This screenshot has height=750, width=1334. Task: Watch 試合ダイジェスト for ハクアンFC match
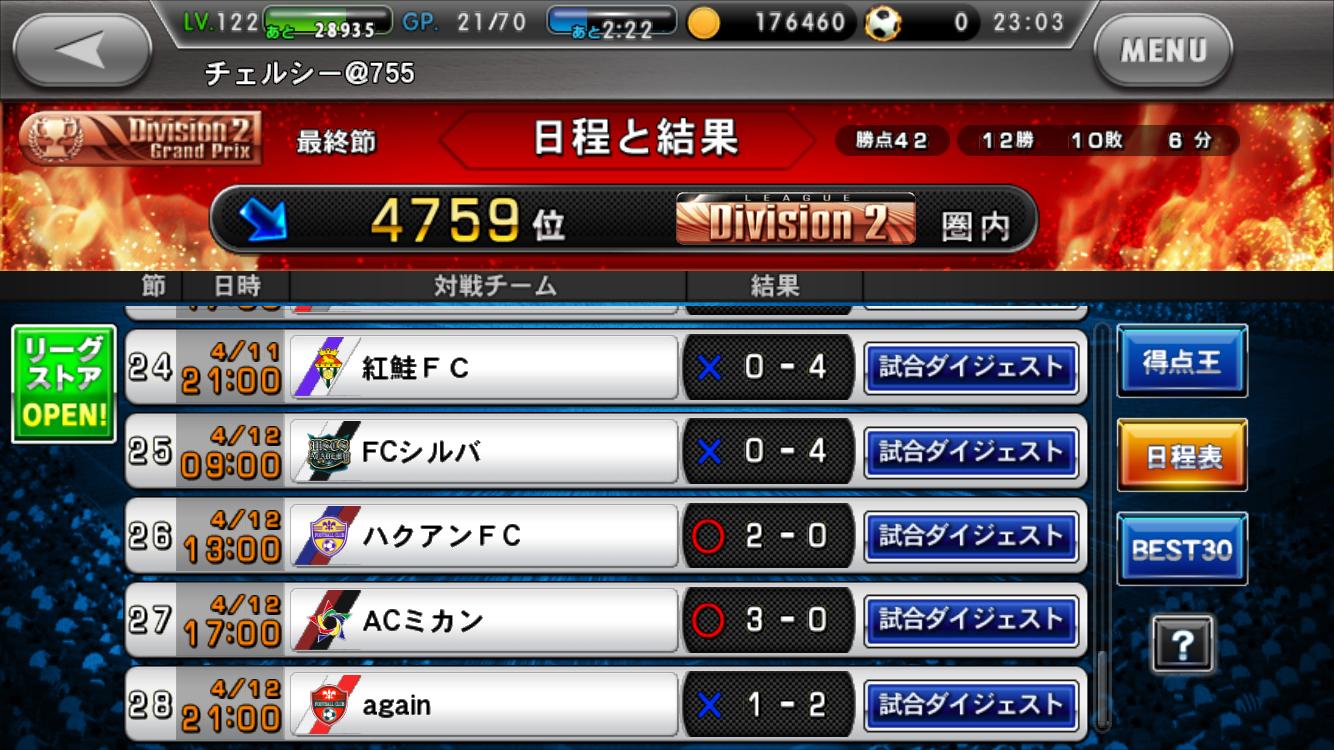970,536
